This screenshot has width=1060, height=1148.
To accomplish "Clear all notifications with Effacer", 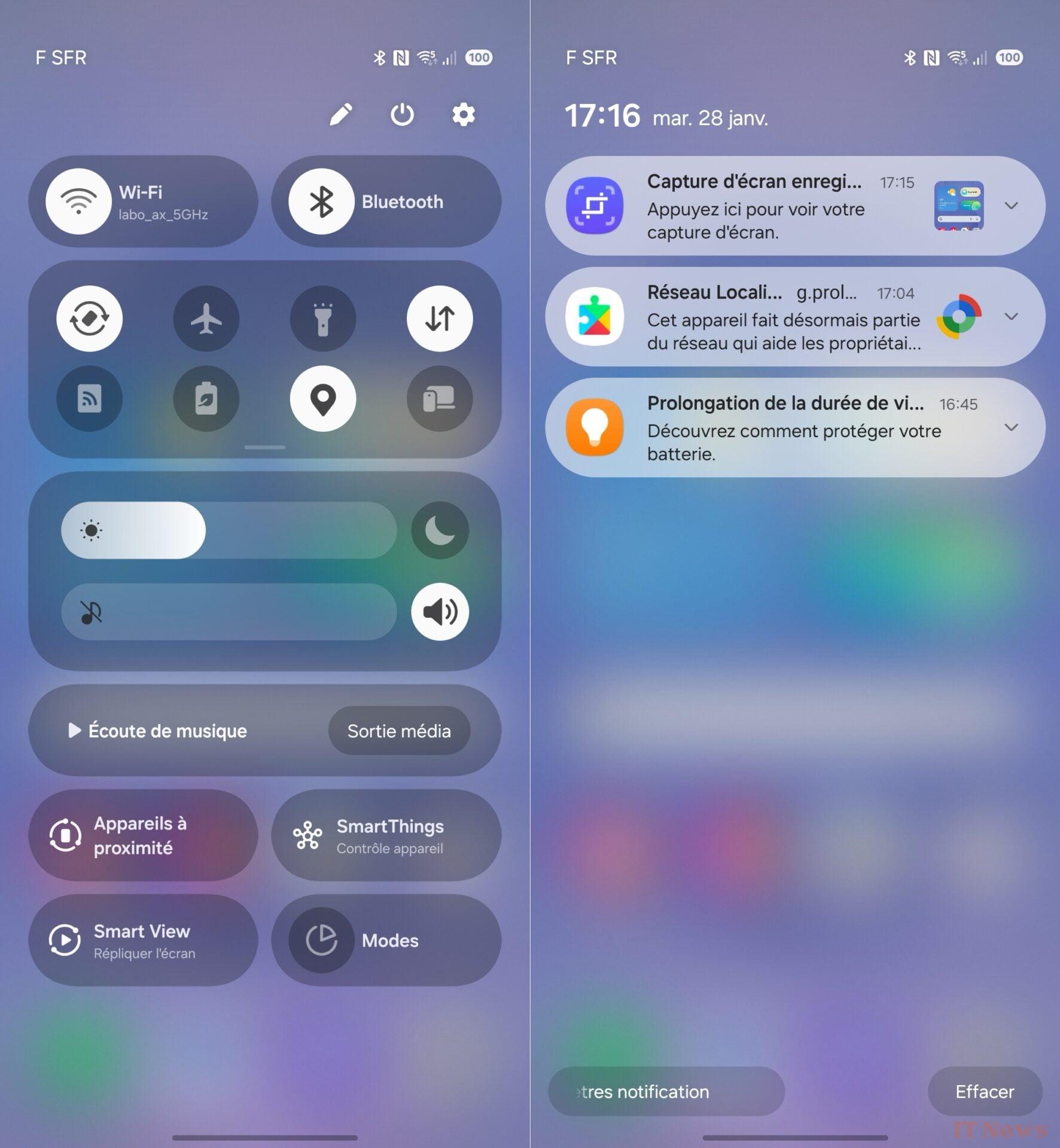I will click(x=985, y=1092).
